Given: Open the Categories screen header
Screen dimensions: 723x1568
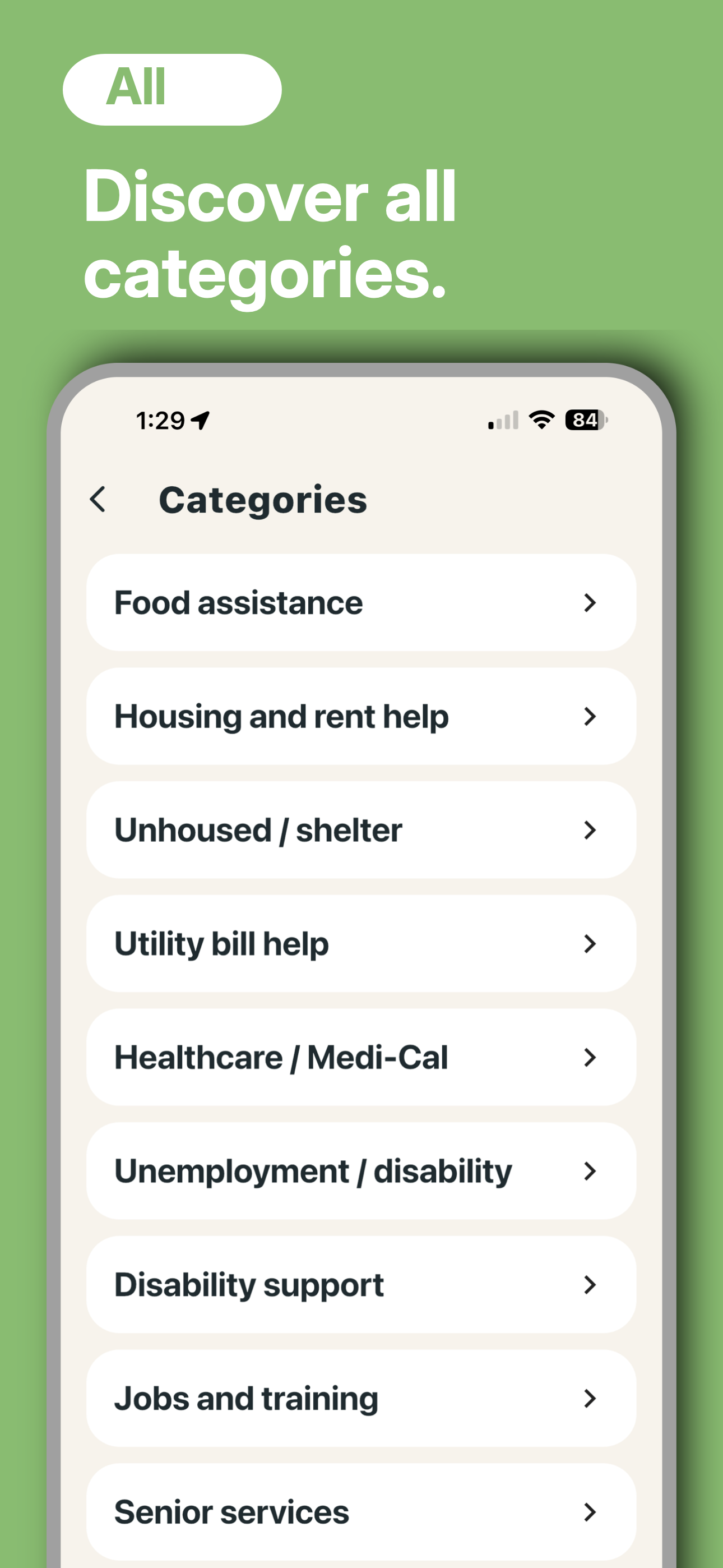Looking at the screenshot, I should tap(263, 500).
